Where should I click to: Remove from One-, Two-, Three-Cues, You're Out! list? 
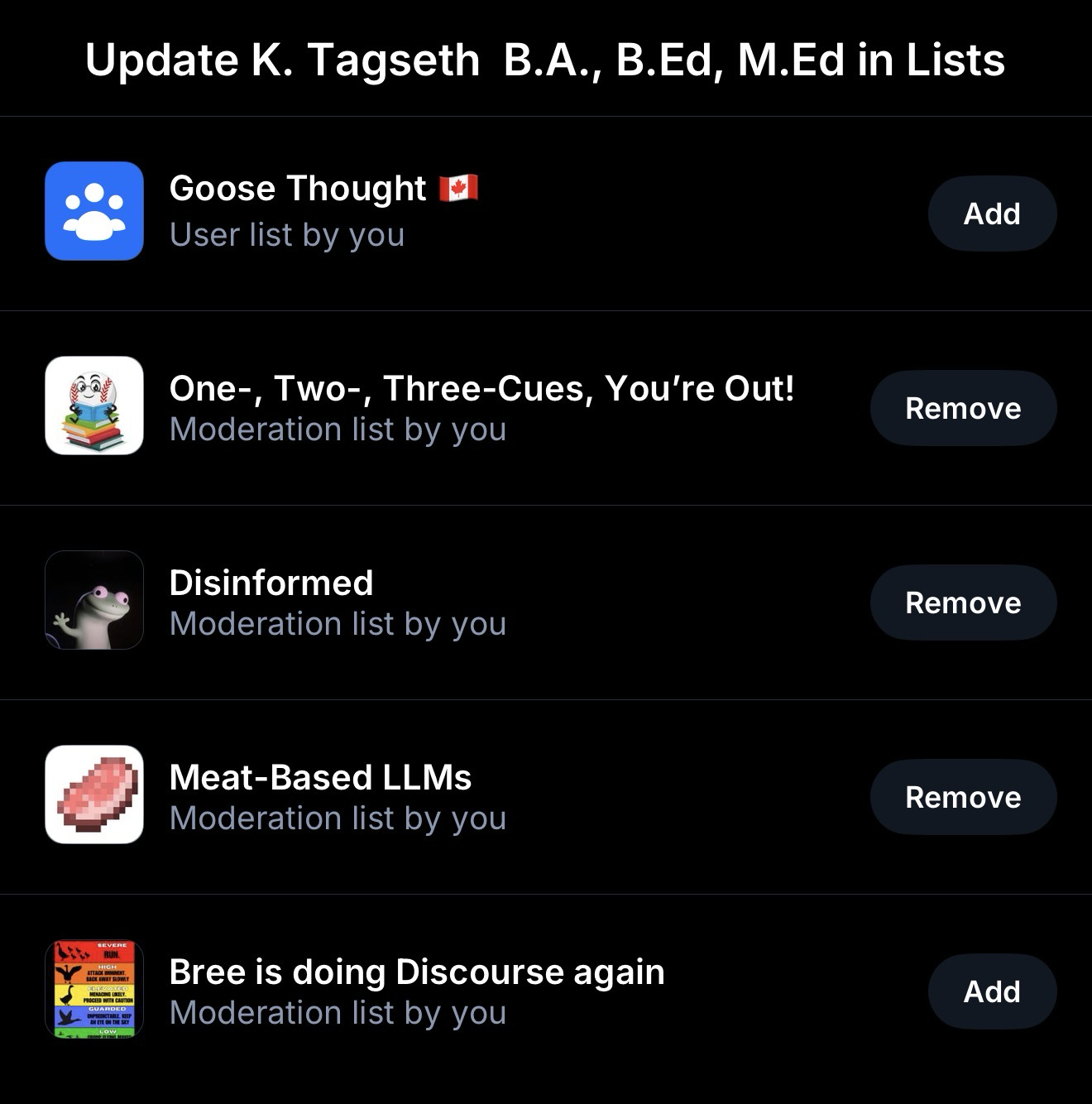(x=962, y=408)
